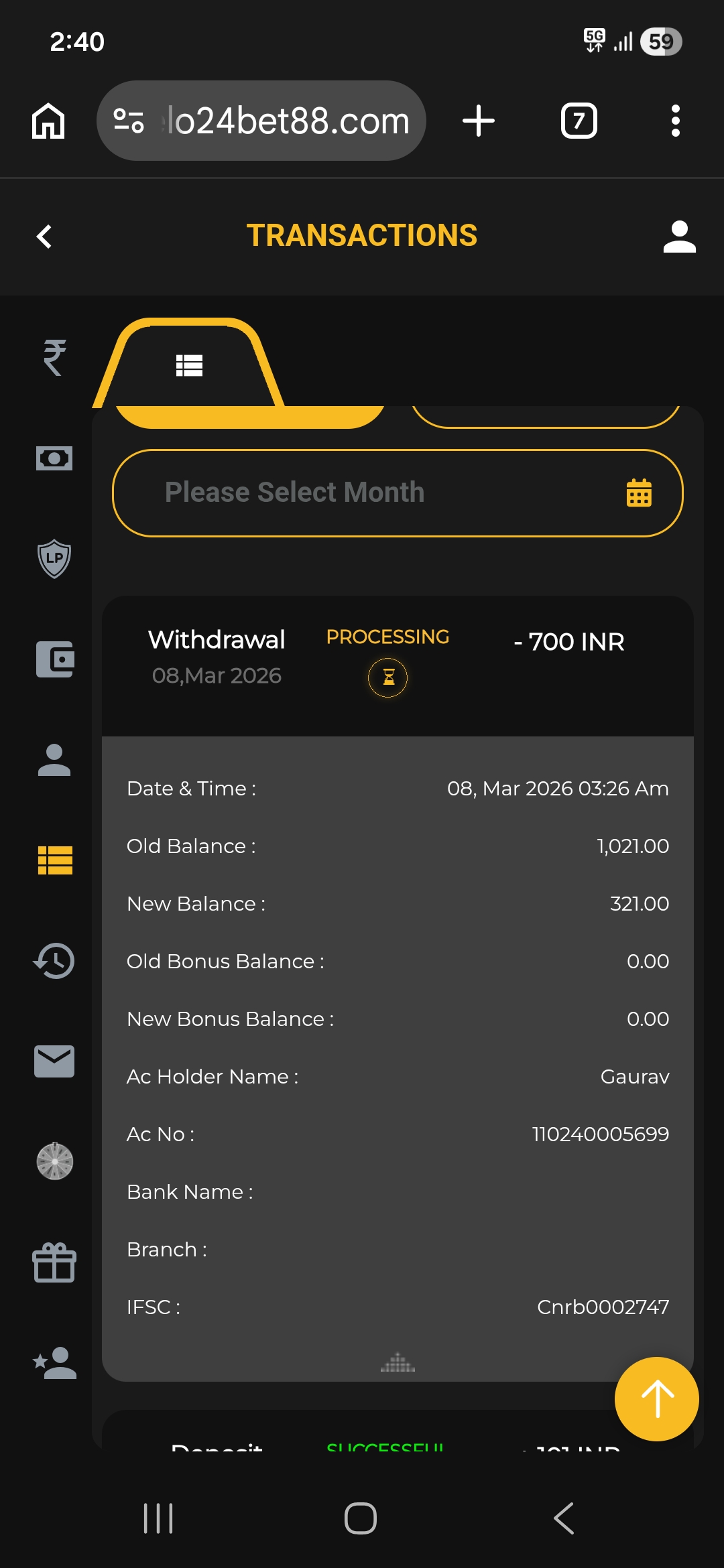The image size is (724, 1568).
Task: Open the spin wheel sidebar item
Action: click(x=54, y=1161)
